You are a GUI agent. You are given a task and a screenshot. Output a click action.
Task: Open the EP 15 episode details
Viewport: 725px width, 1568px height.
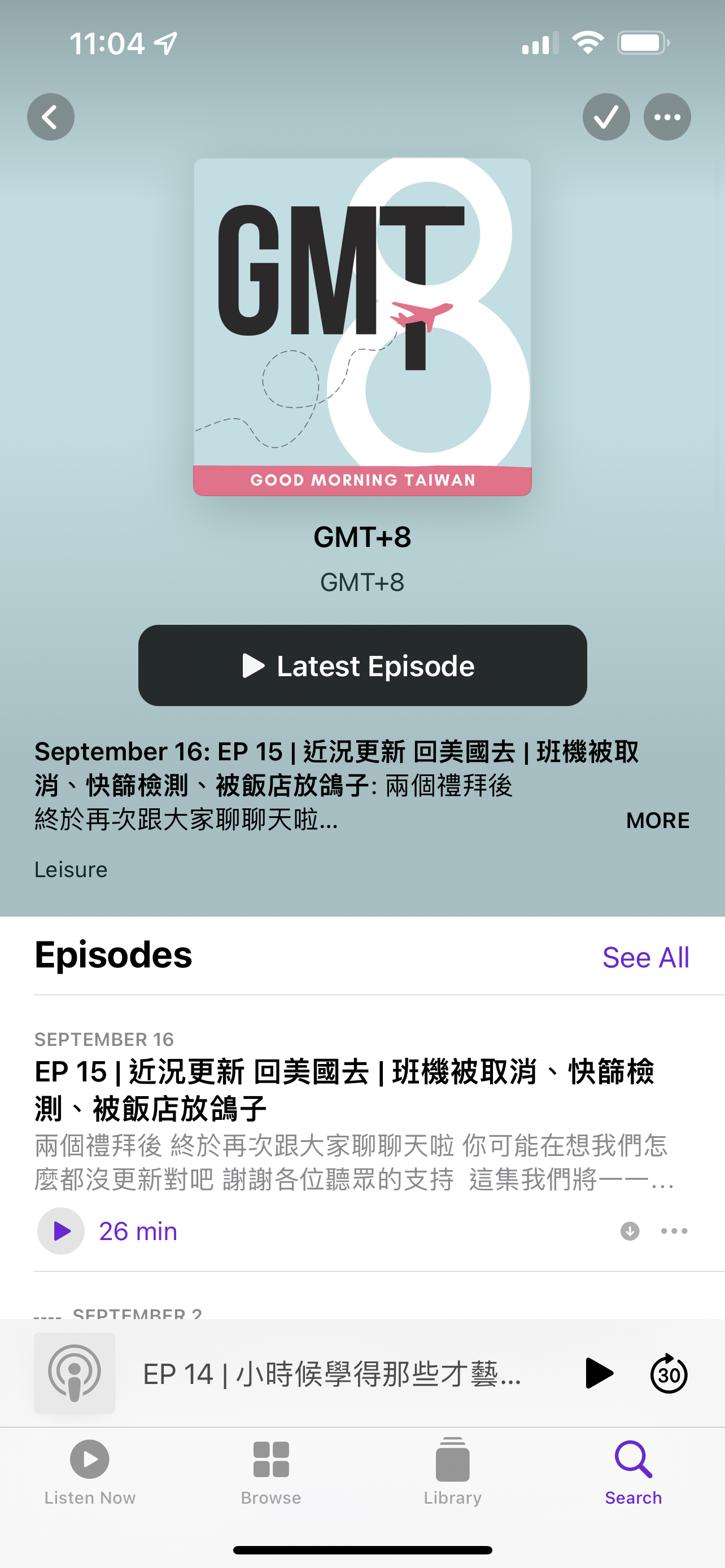pos(344,1089)
